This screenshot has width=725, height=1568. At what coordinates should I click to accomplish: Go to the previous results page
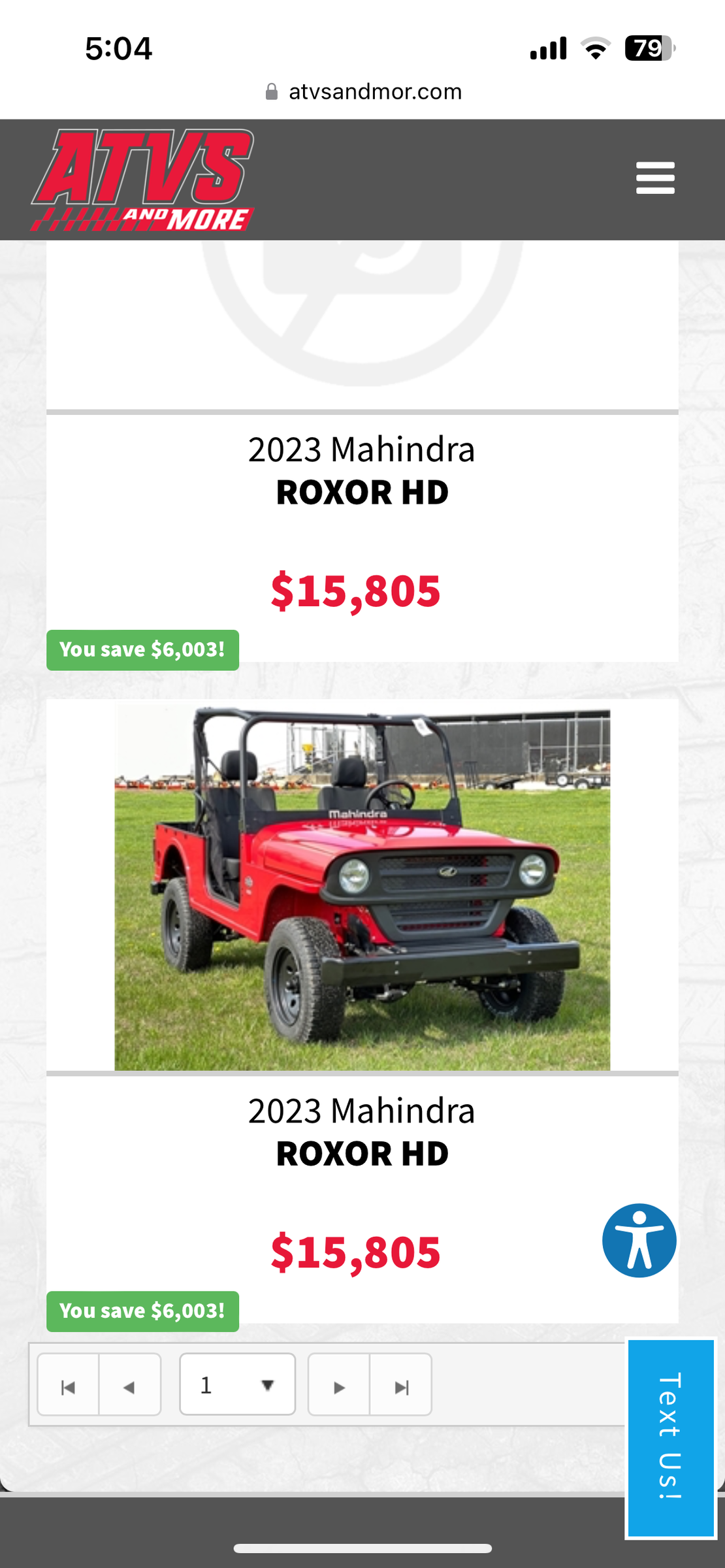[x=129, y=1386]
